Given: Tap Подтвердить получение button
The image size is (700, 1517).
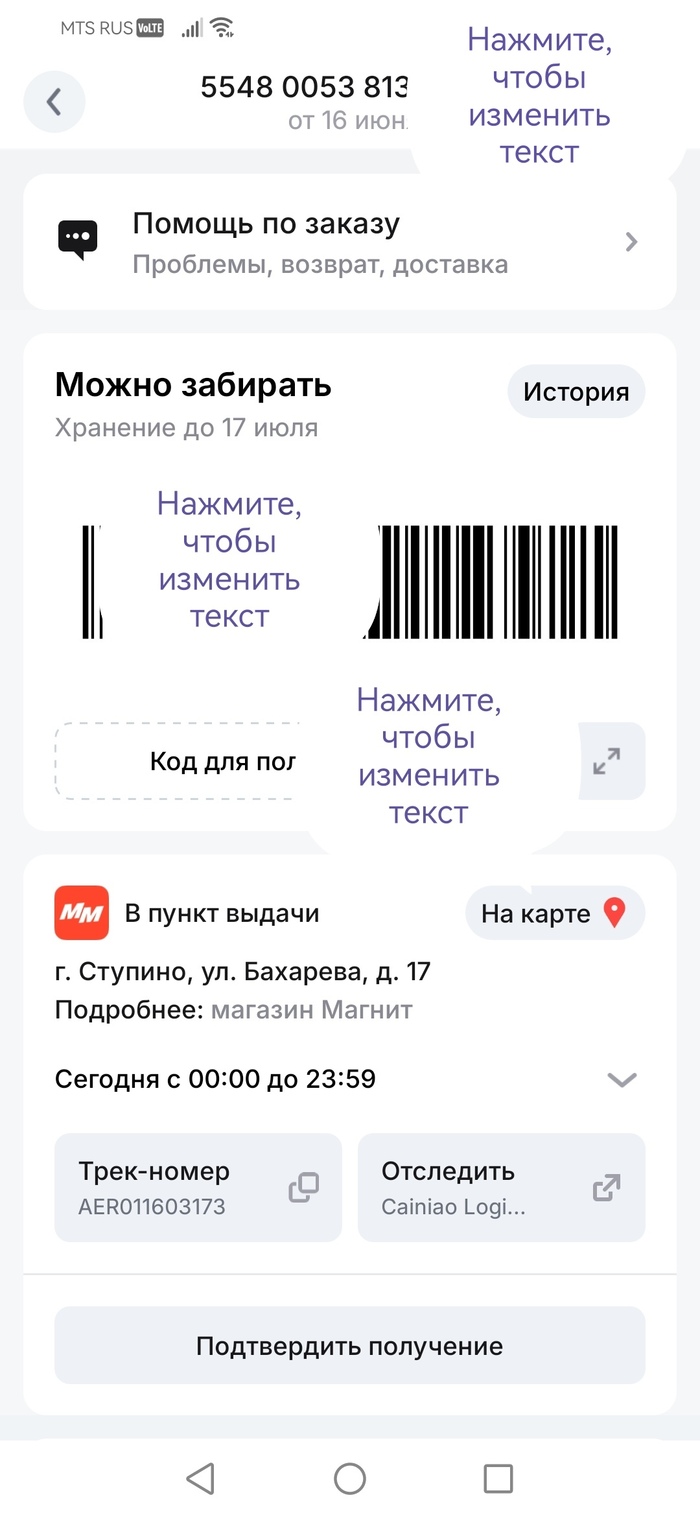Looking at the screenshot, I should (x=349, y=1345).
